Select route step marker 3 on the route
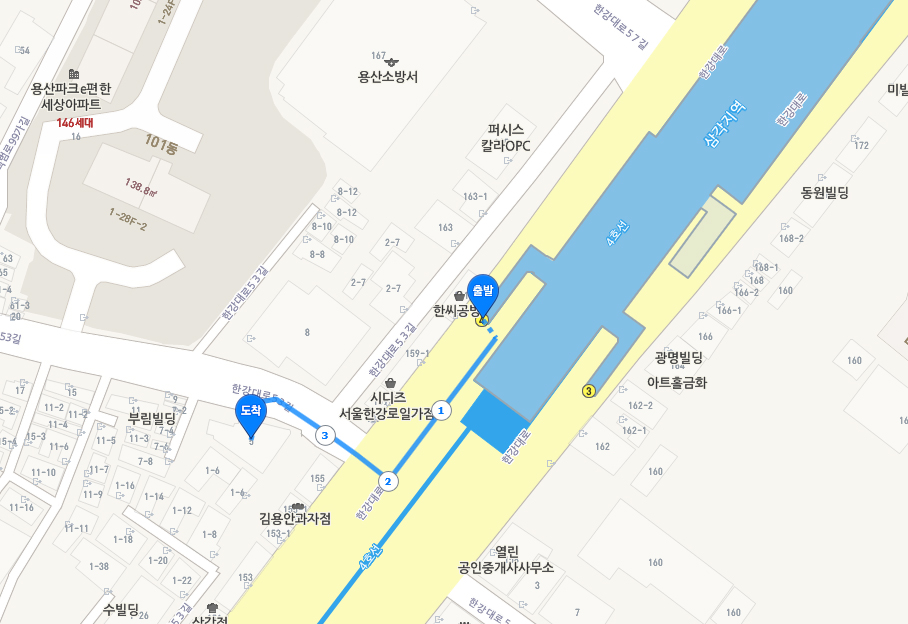This screenshot has width=908, height=624. click(x=324, y=435)
